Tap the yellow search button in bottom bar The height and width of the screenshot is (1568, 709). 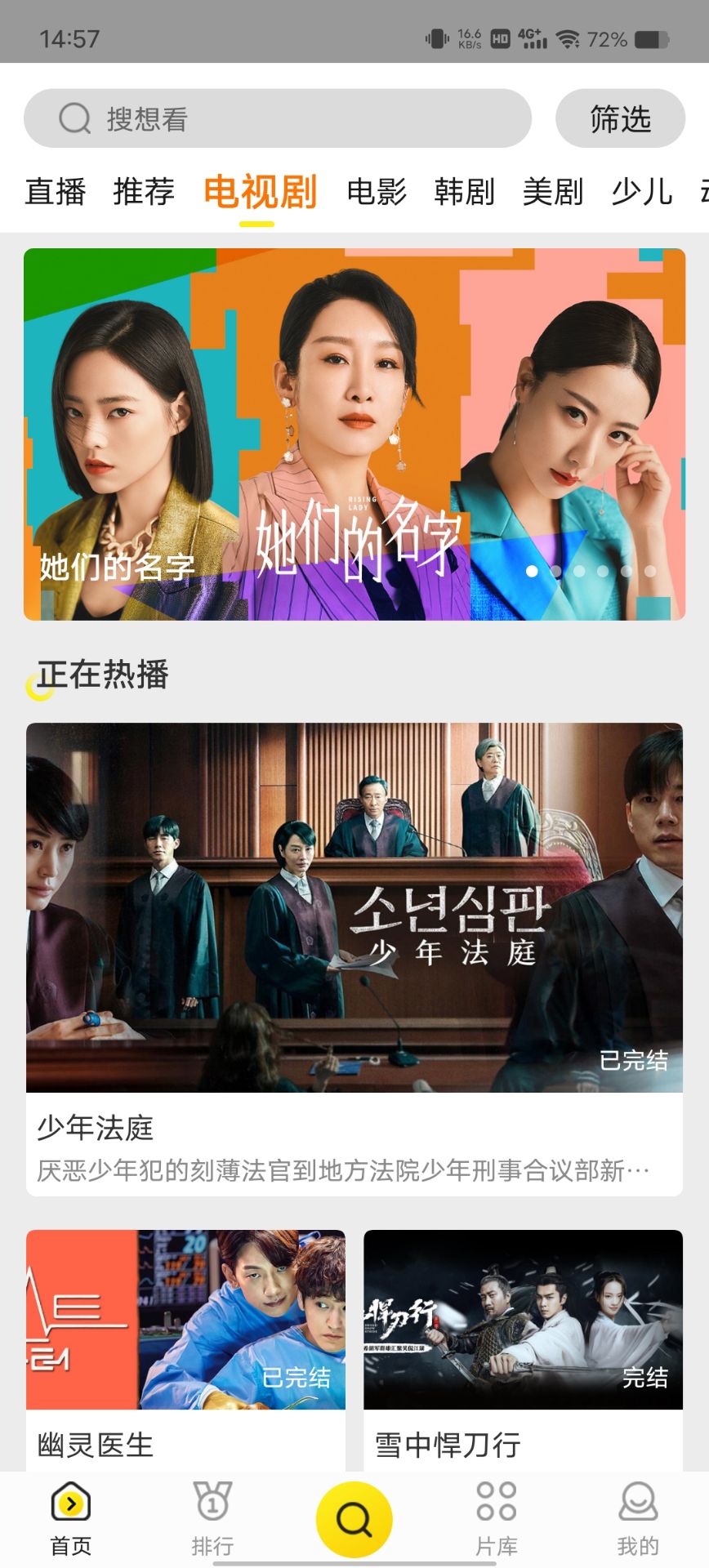point(354,1519)
